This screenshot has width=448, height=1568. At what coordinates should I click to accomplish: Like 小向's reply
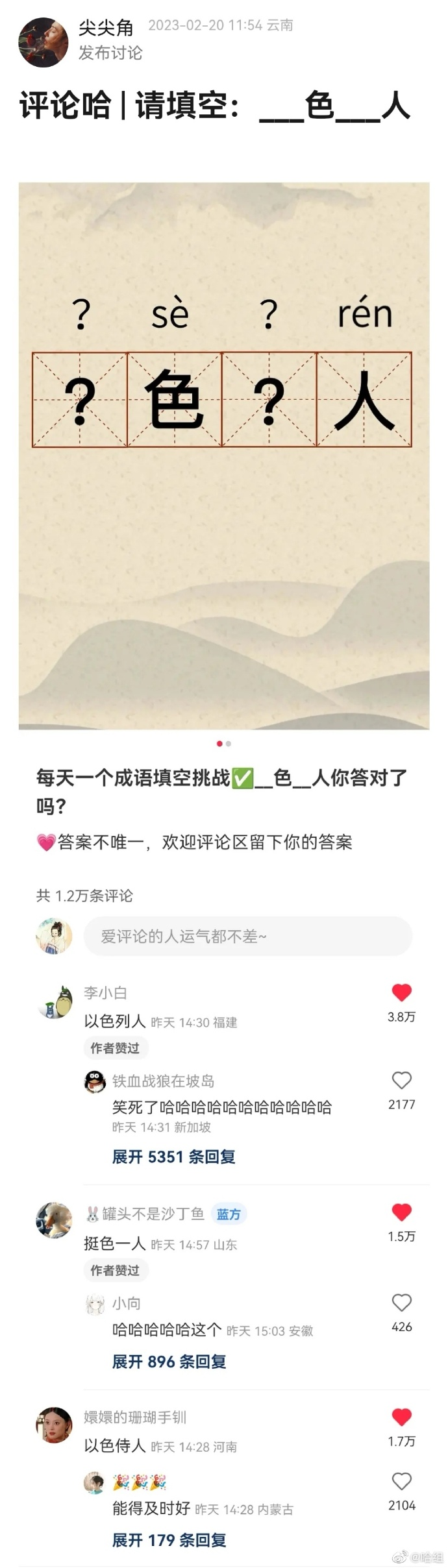[401, 1303]
